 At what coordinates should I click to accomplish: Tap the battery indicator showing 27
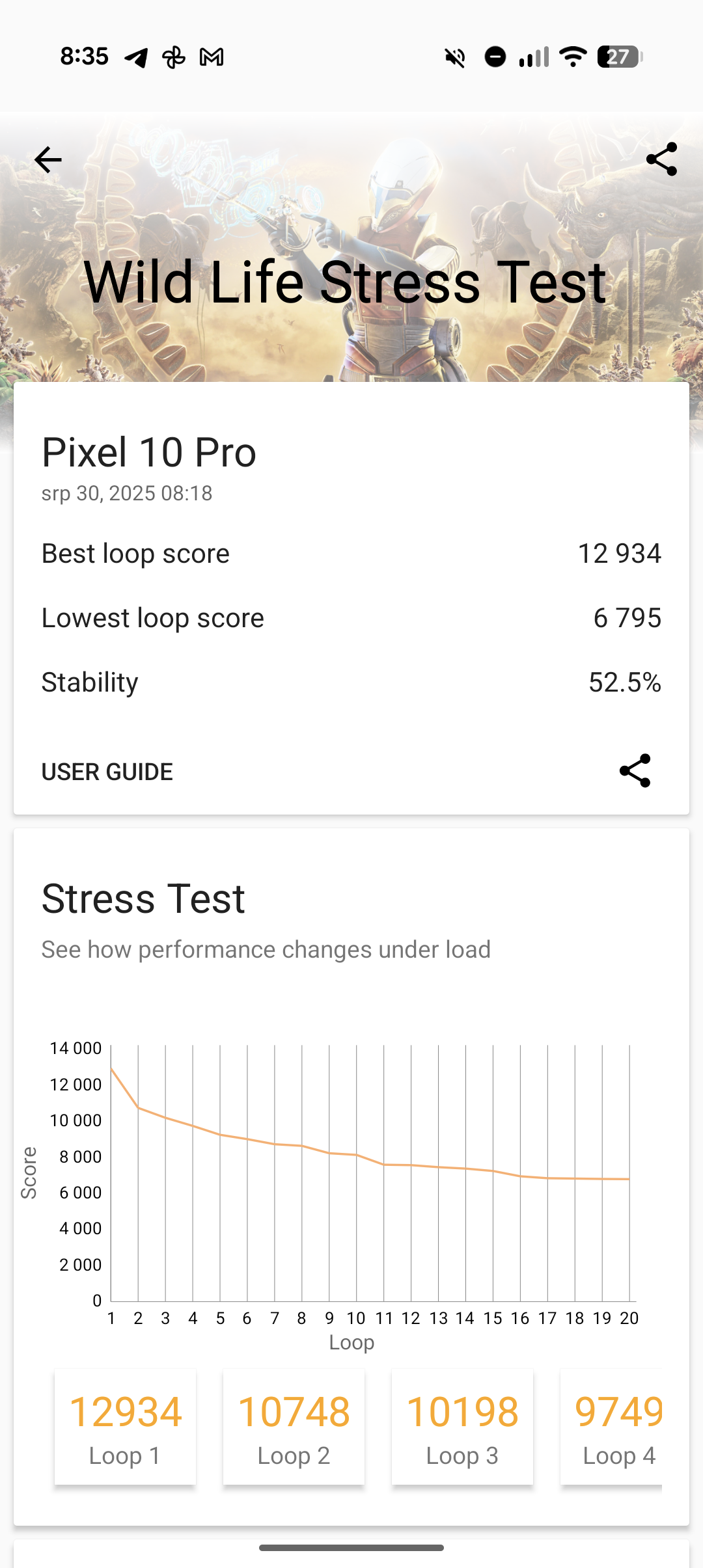(618, 57)
